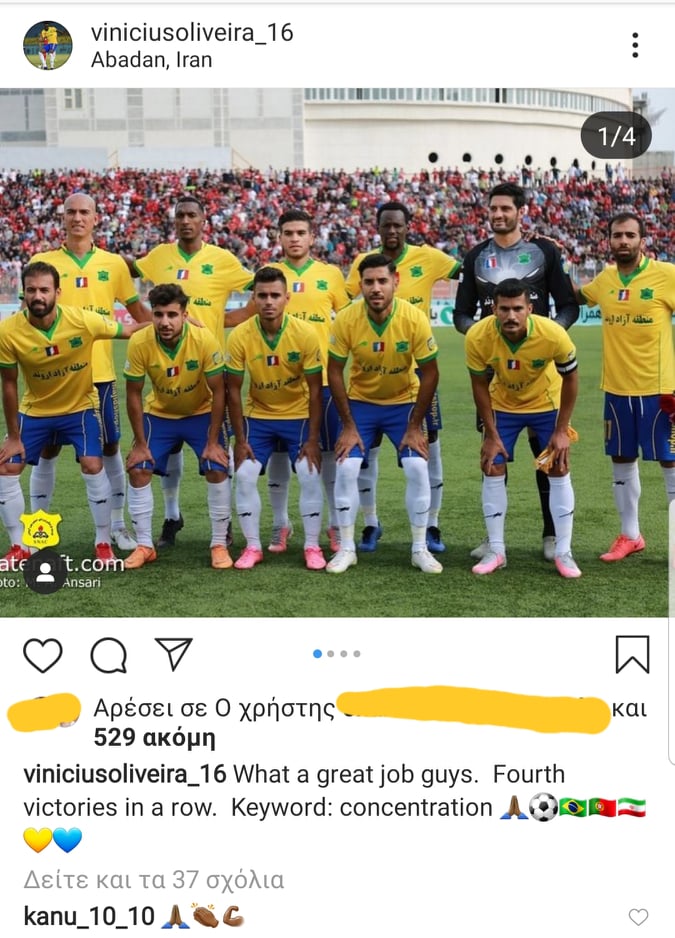Save the post with bookmark icon
The width and height of the screenshot is (675, 938).
pos(631,655)
